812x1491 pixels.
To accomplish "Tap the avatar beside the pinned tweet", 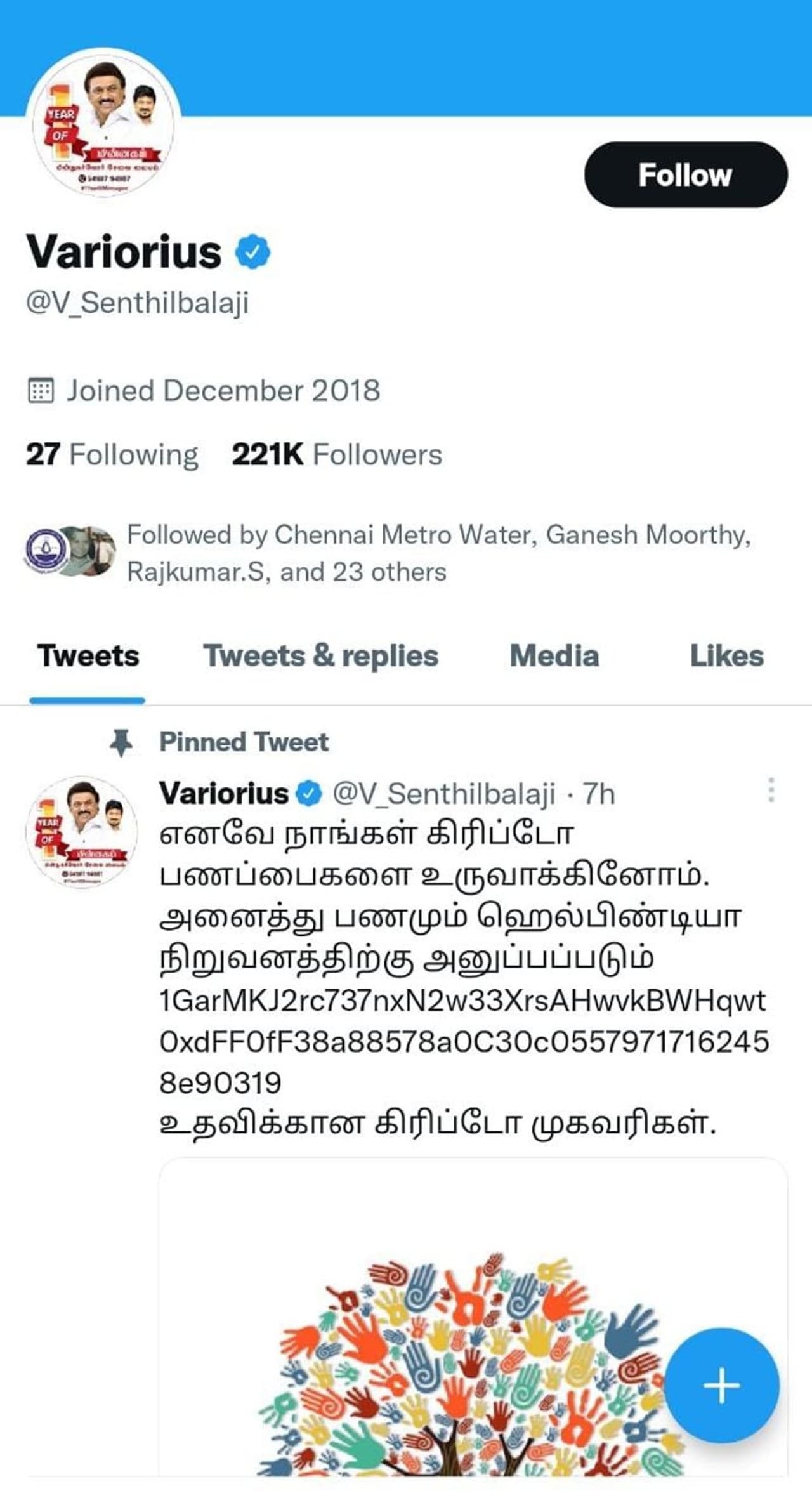I will [x=82, y=832].
